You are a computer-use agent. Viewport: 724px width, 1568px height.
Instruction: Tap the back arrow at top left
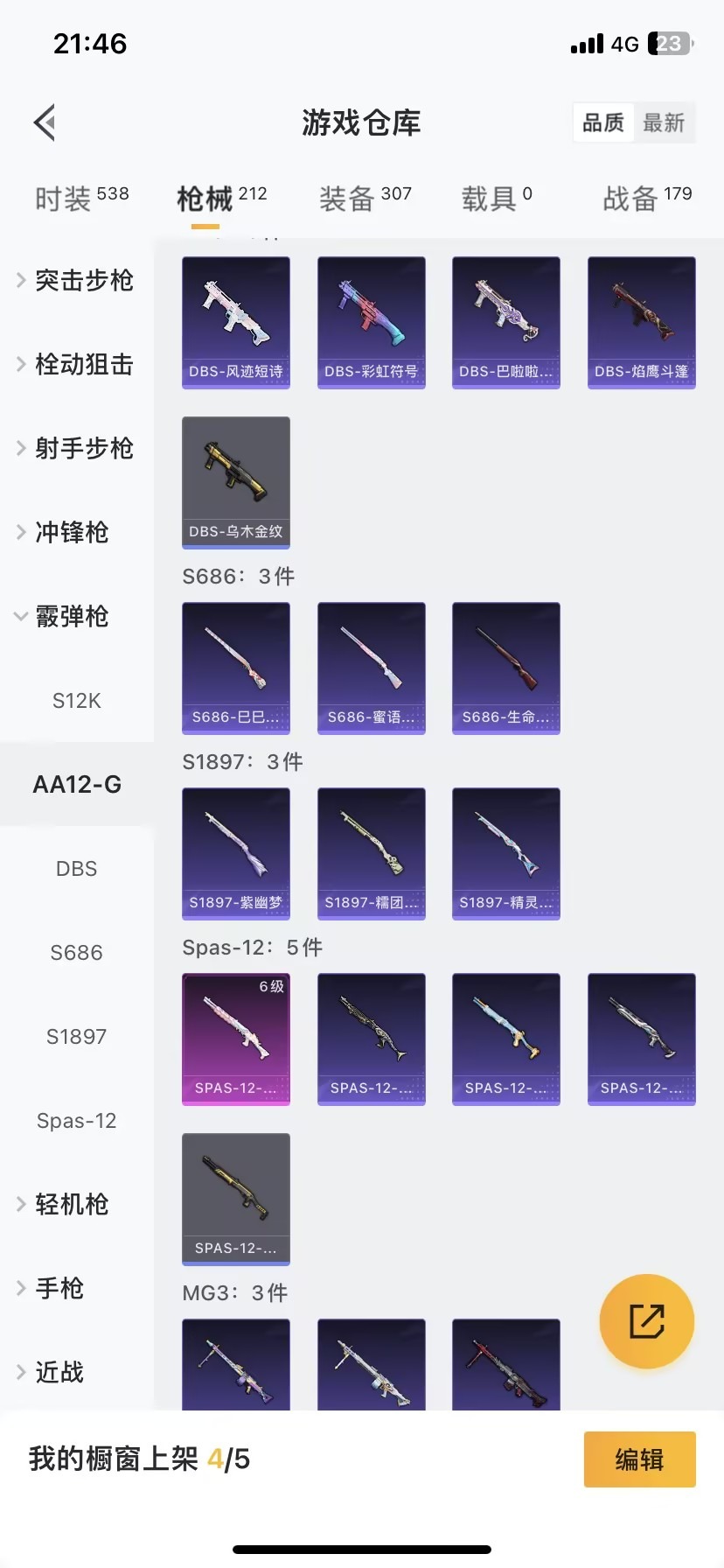pos(45,122)
